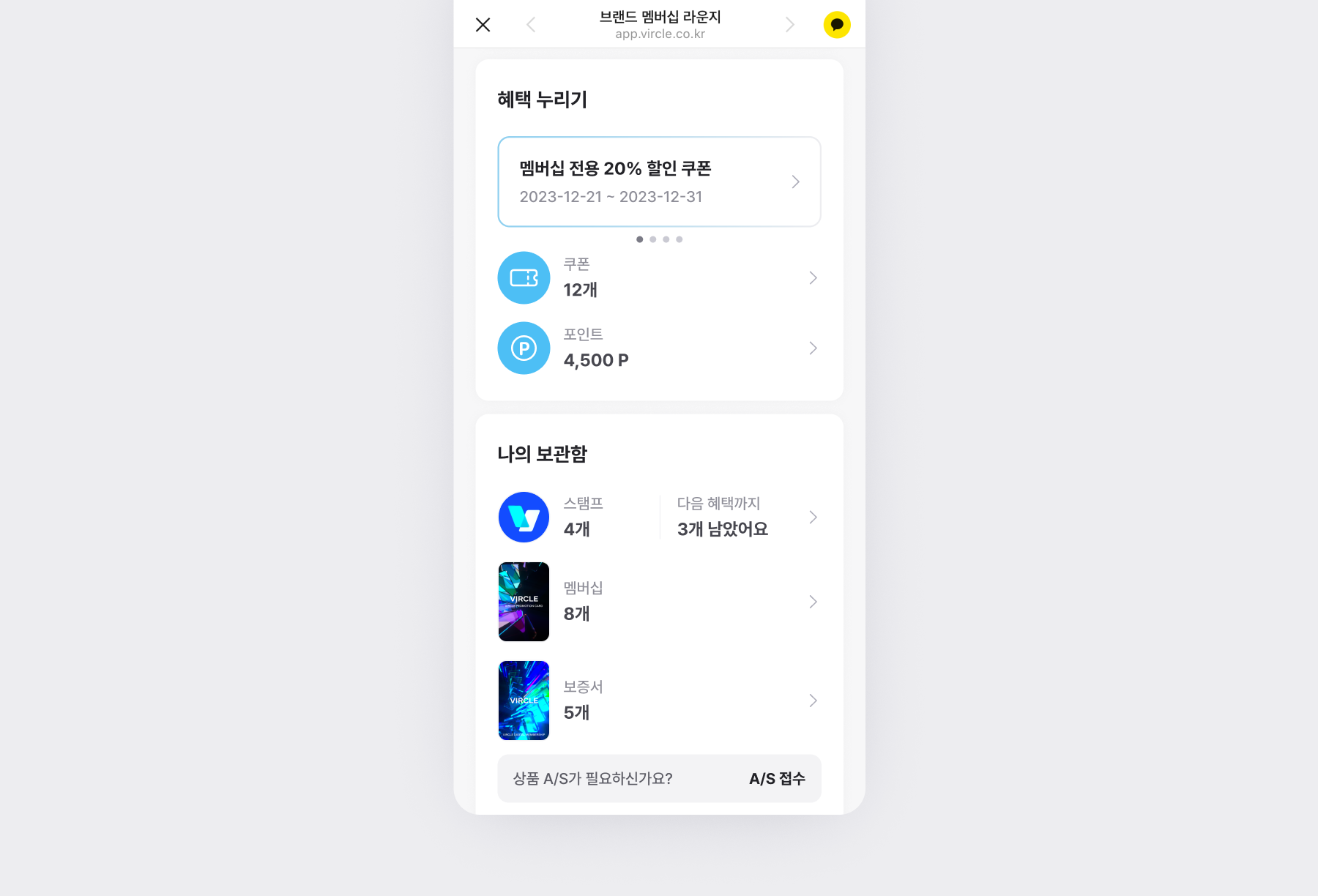Screen dimensions: 1318x896
Task: Open the 멤버십 8개 row
Action: pos(658,602)
